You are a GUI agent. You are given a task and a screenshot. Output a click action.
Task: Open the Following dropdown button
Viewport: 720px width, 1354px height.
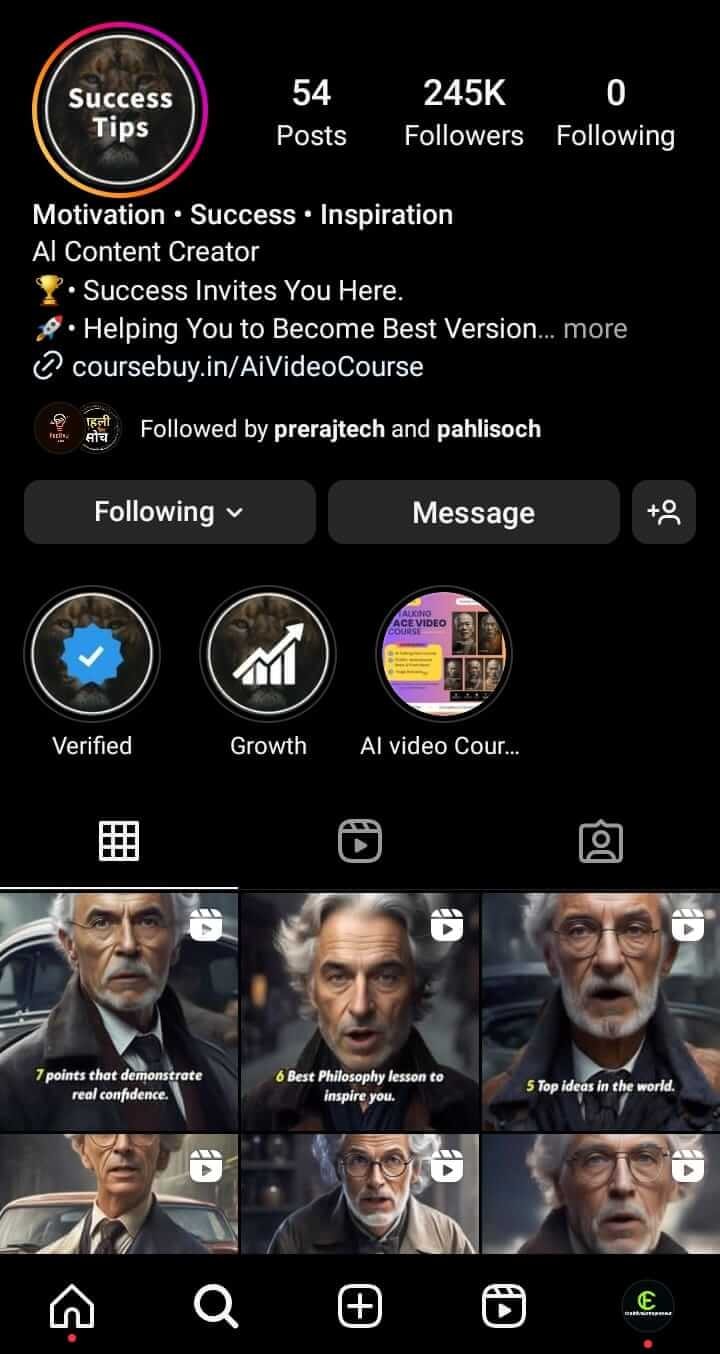(x=169, y=512)
